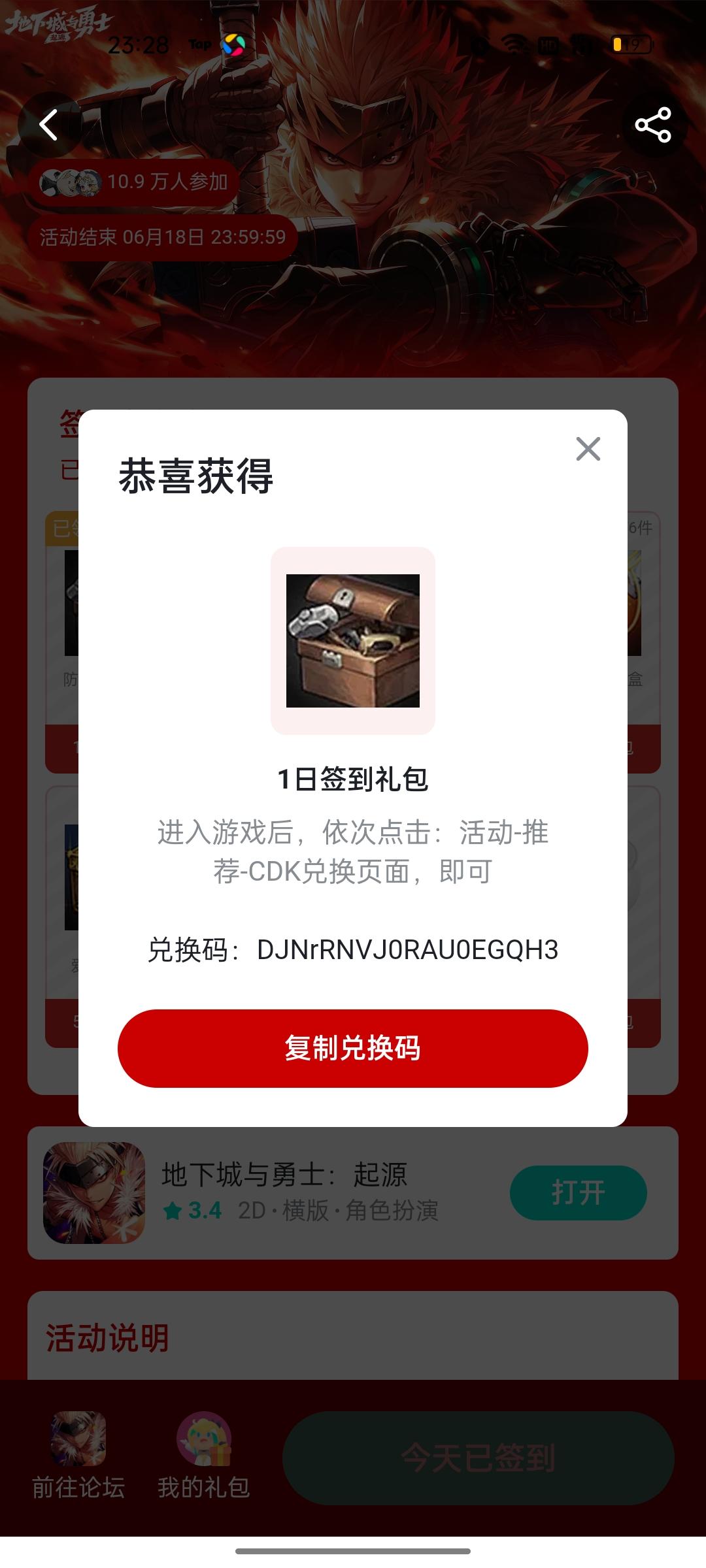
Task: Open the share menu via share icon
Action: (x=655, y=125)
